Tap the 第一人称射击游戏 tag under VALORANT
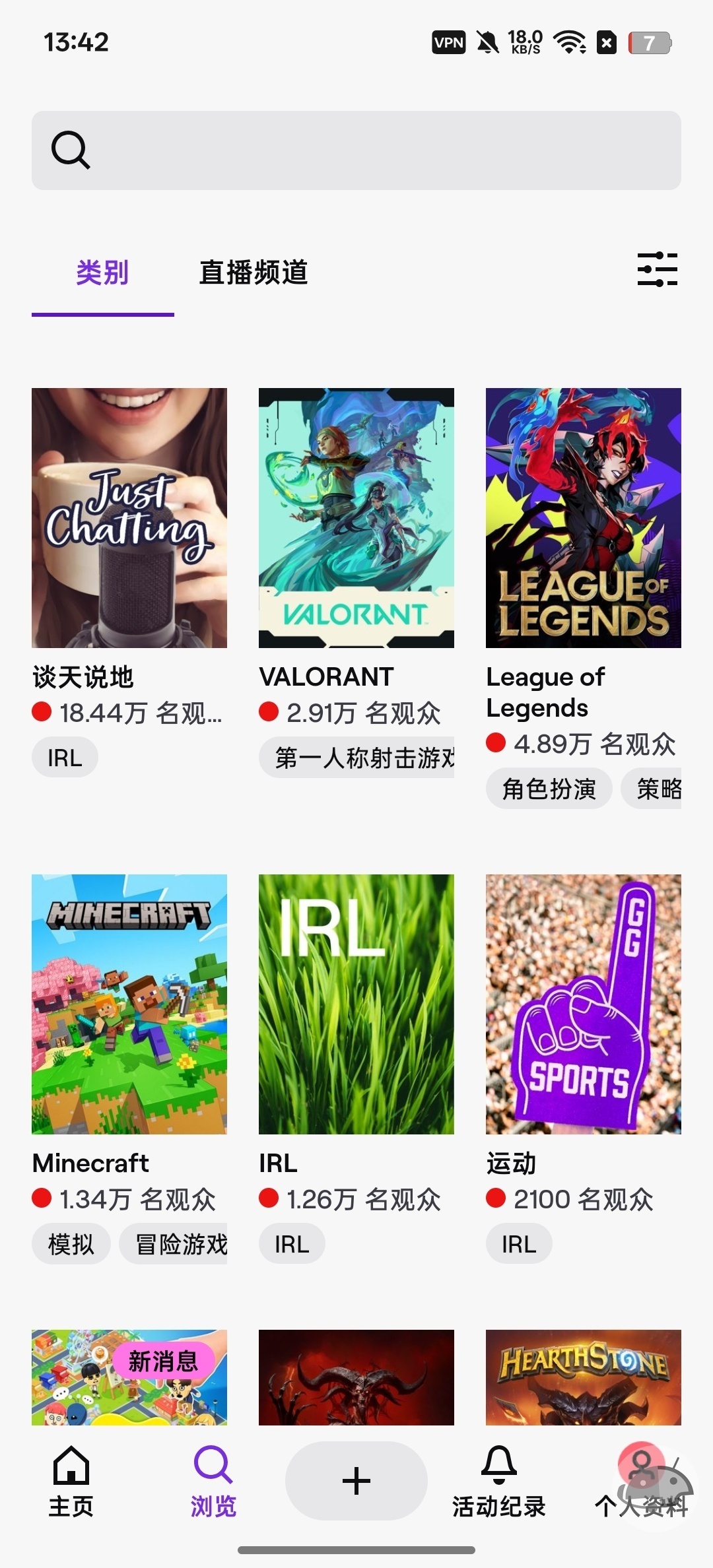 (x=356, y=758)
